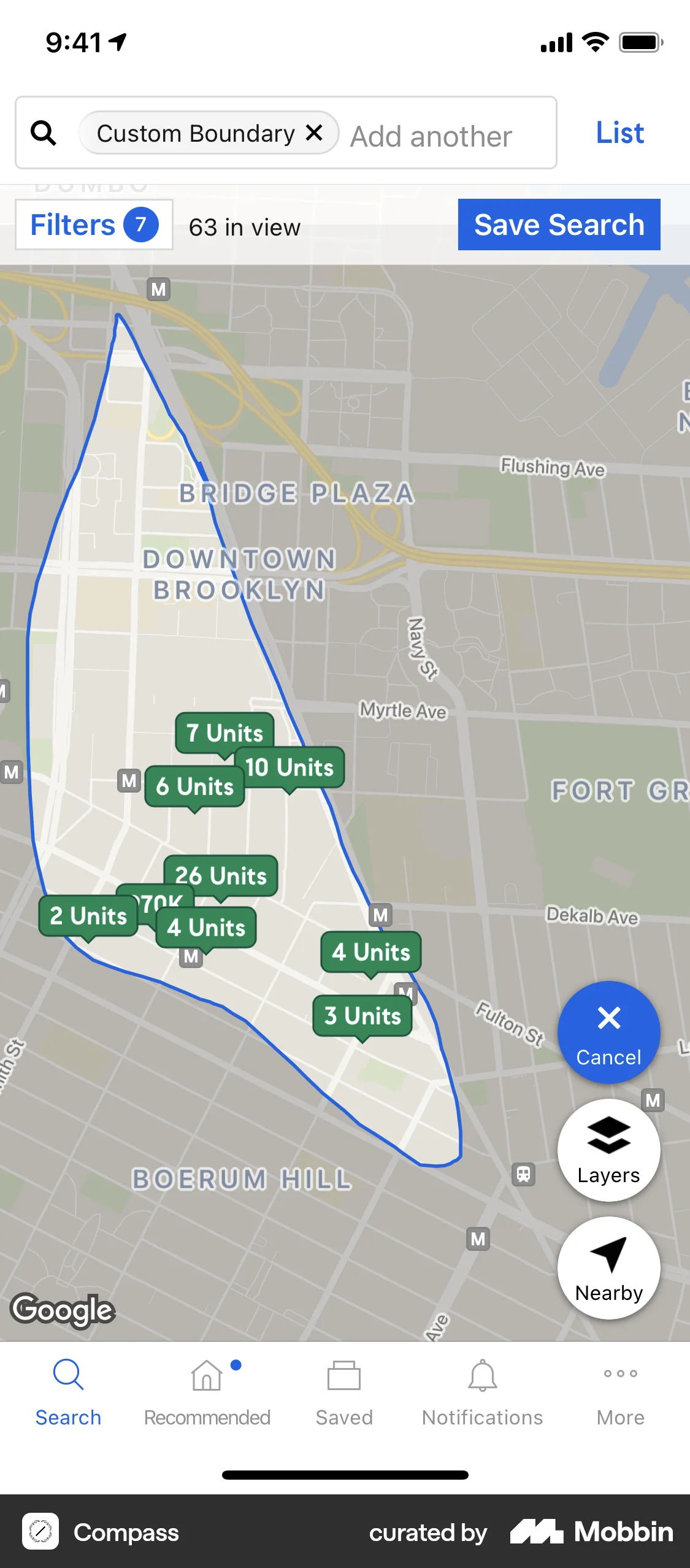Open the 10 Units property group

(x=289, y=767)
